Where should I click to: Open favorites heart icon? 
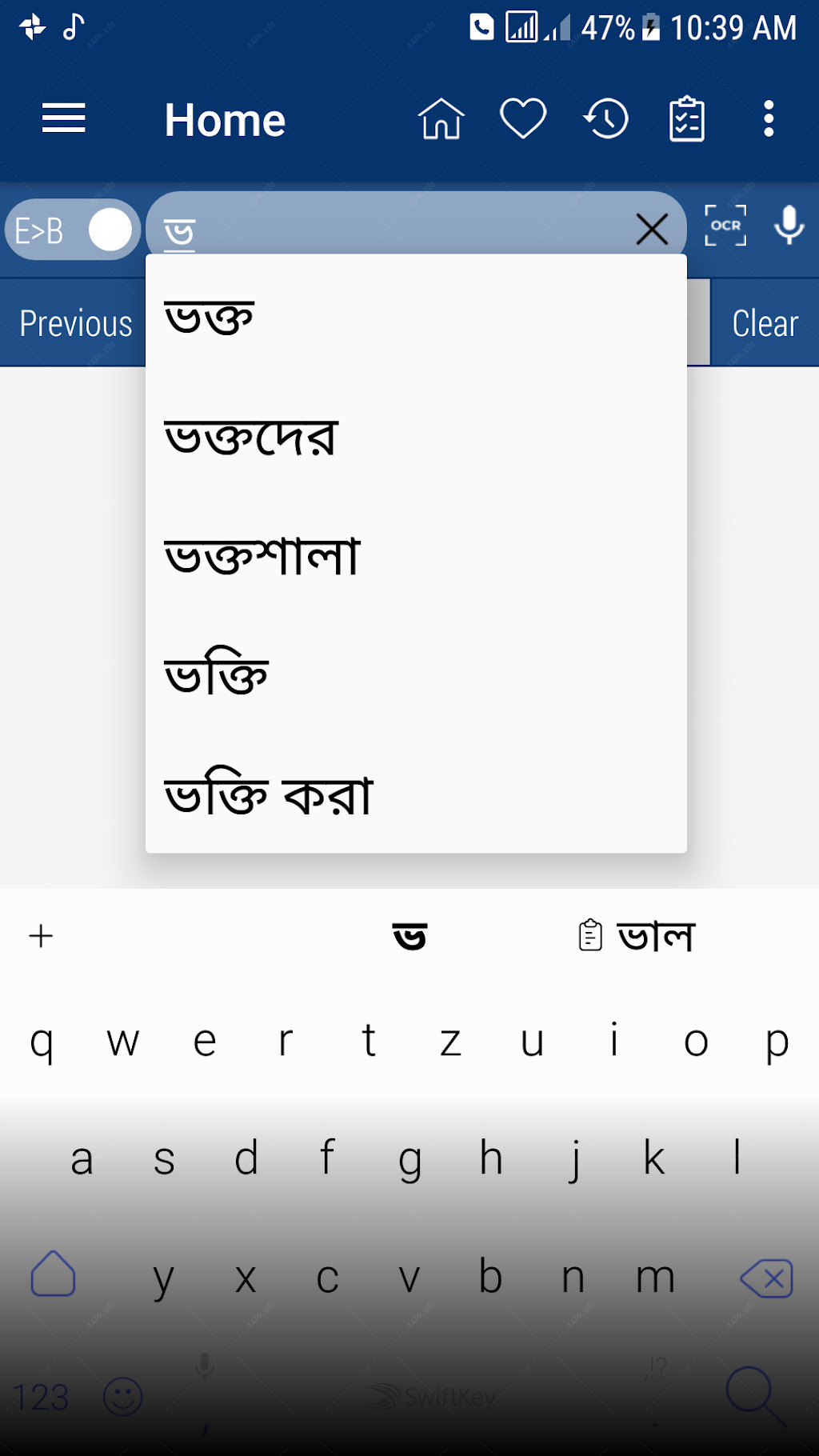click(x=523, y=119)
